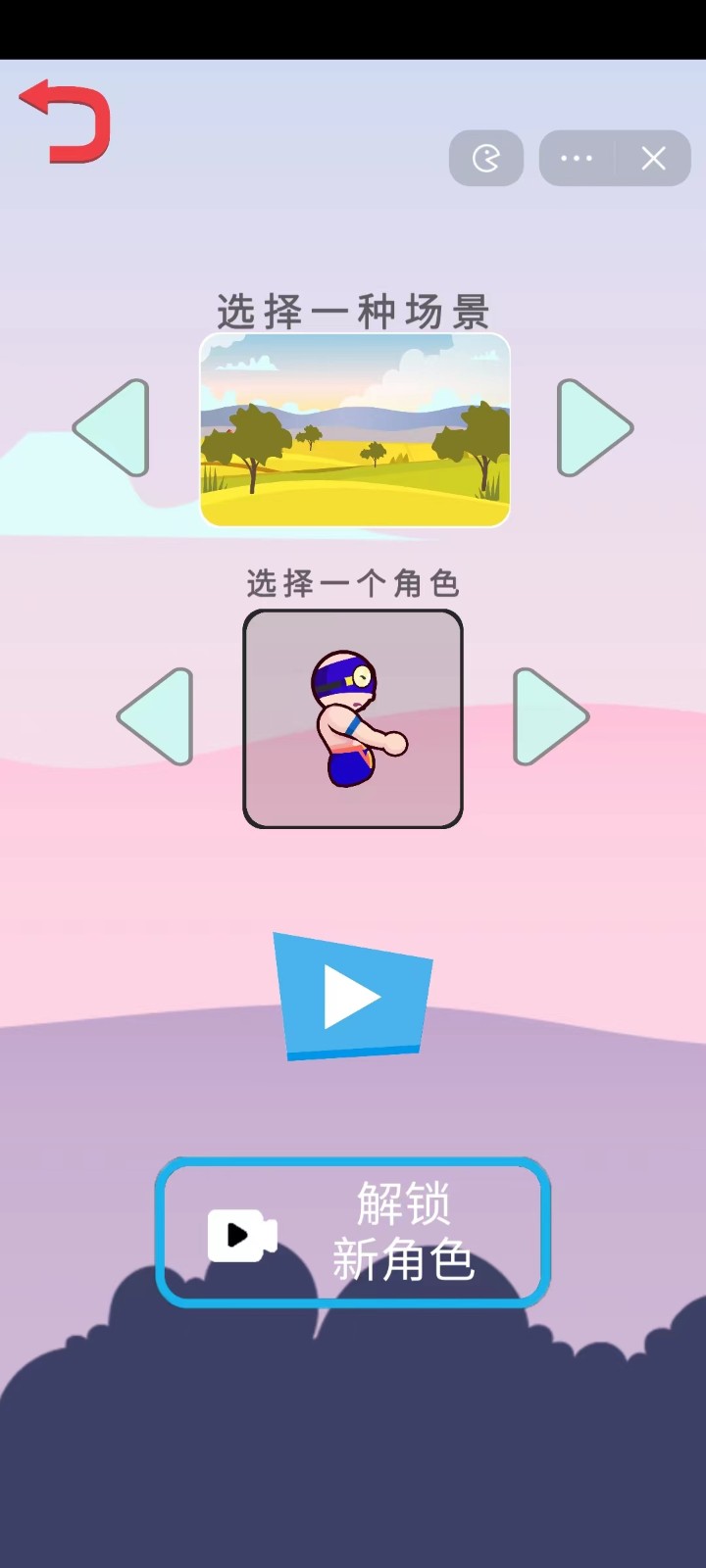Switch to the next scene
The height and width of the screenshot is (1568, 706).
[593, 428]
